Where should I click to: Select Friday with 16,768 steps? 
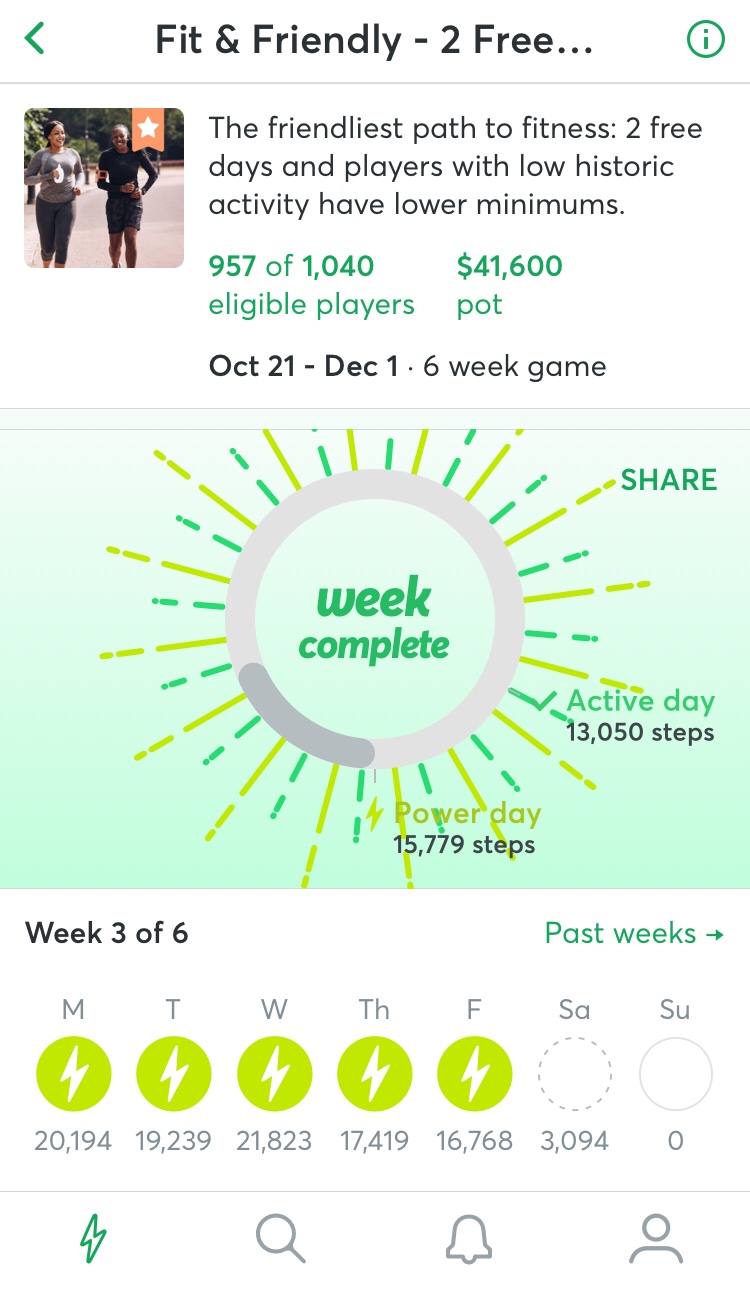[x=475, y=1075]
